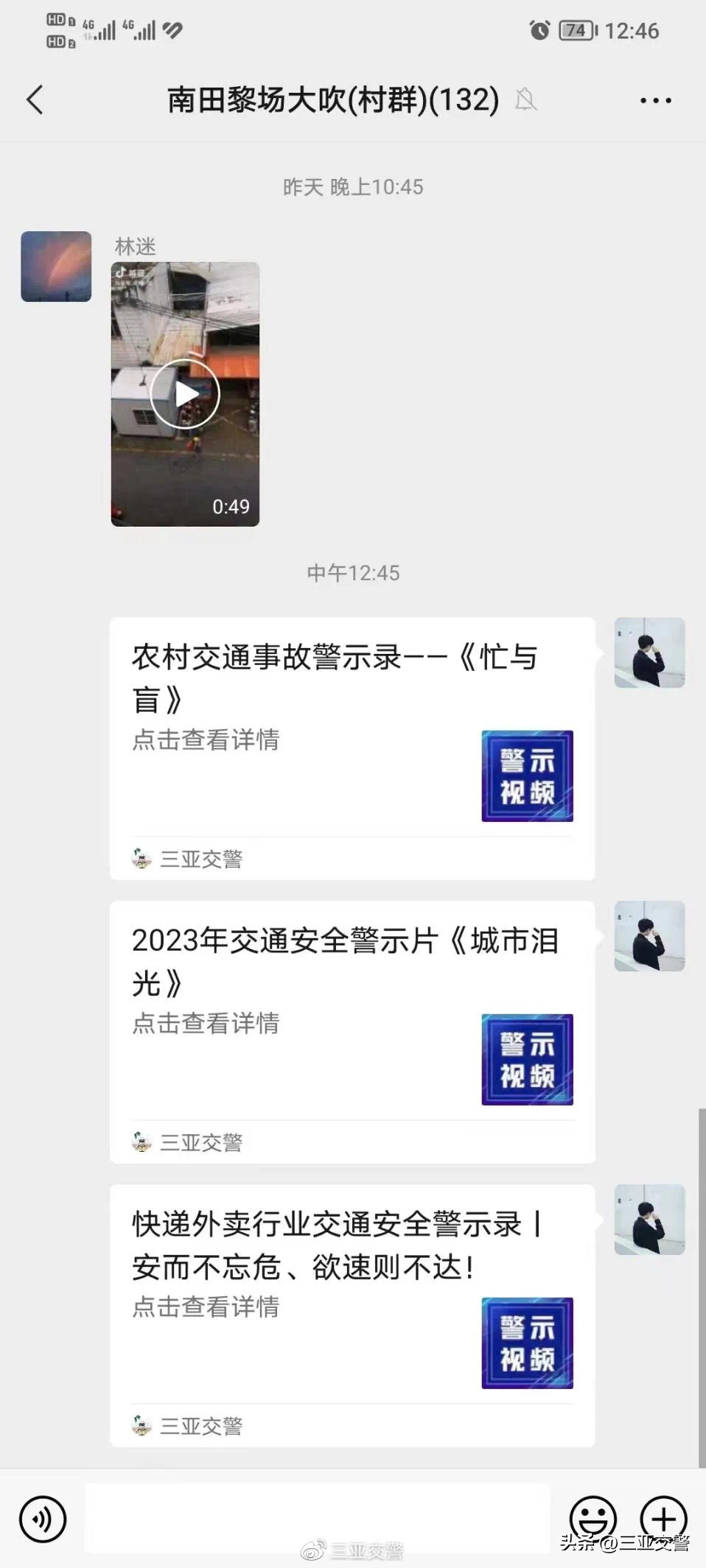Tap 林迷's profile avatar
This screenshot has height=1568, width=706.
point(55,266)
